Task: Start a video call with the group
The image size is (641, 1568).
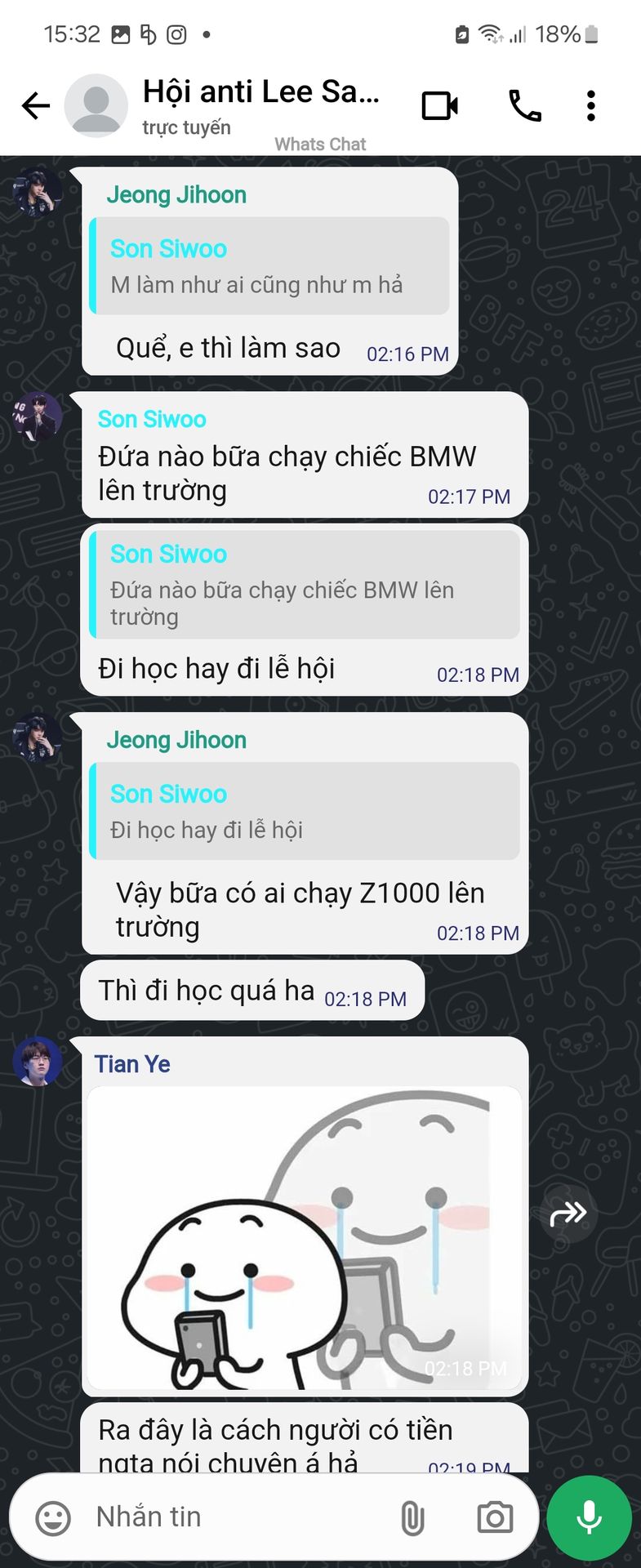Action: coord(439,106)
